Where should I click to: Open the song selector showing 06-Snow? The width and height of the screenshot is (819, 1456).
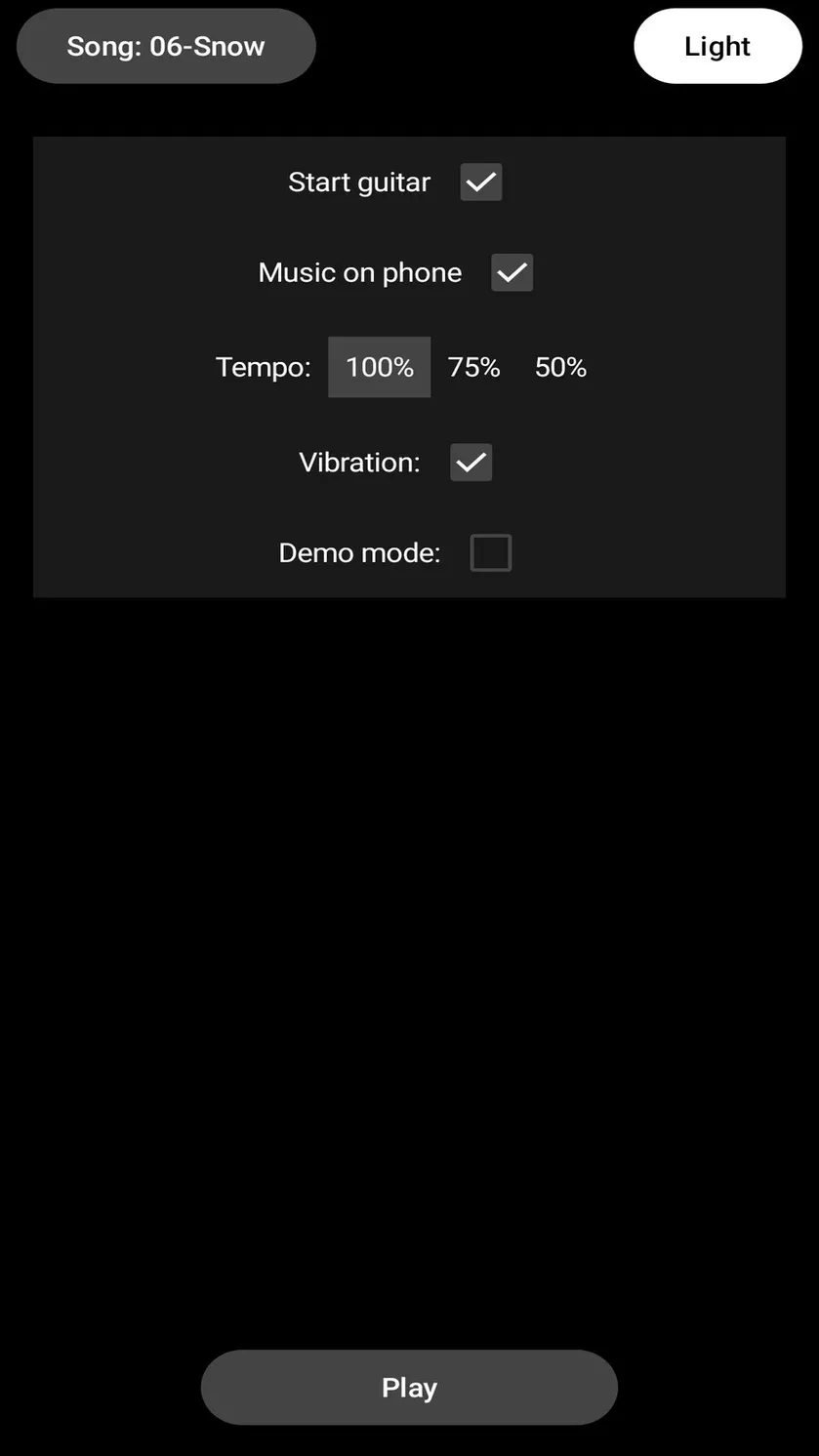click(x=166, y=46)
